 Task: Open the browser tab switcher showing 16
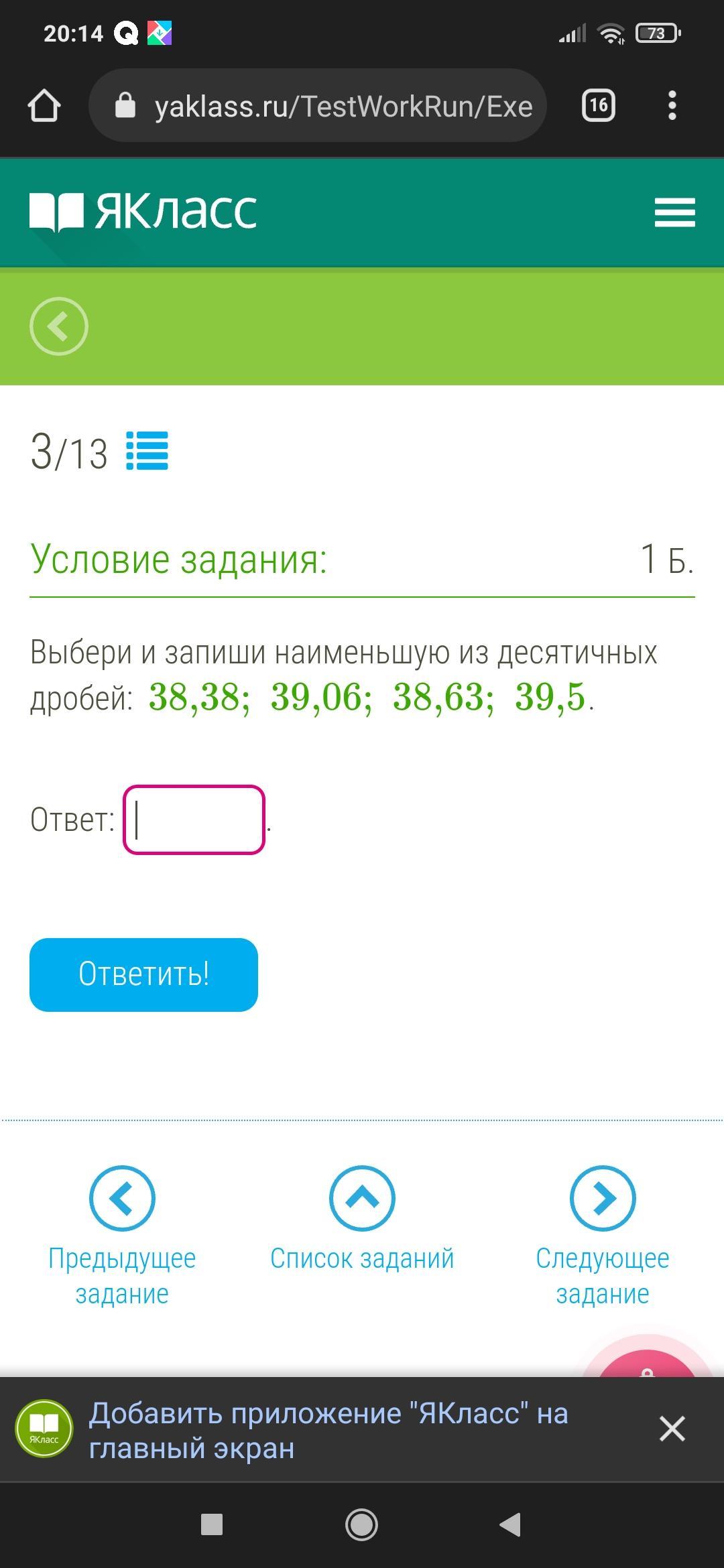click(598, 106)
